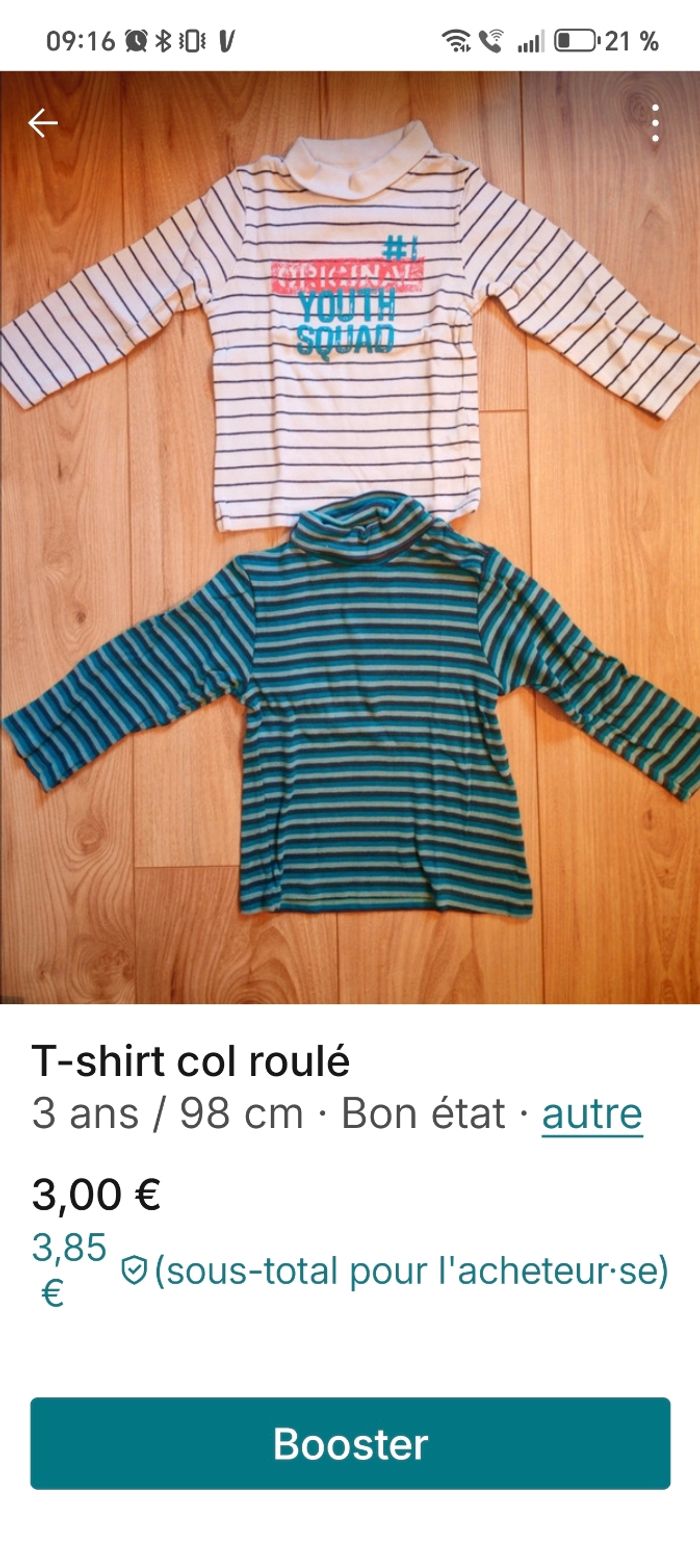This screenshot has width=700, height=1545.
Task: Tap the Booster button
Action: [350, 1443]
